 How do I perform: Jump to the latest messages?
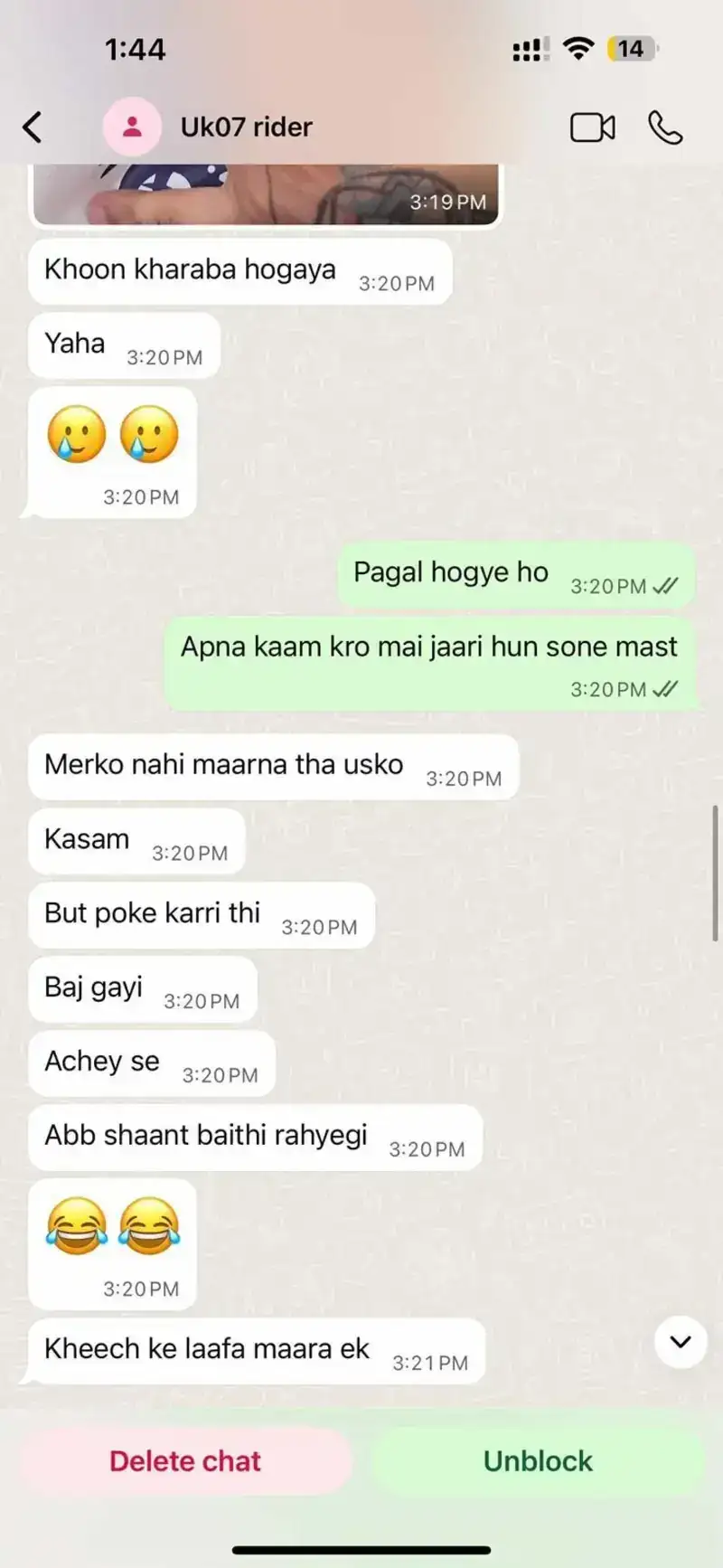[680, 1342]
